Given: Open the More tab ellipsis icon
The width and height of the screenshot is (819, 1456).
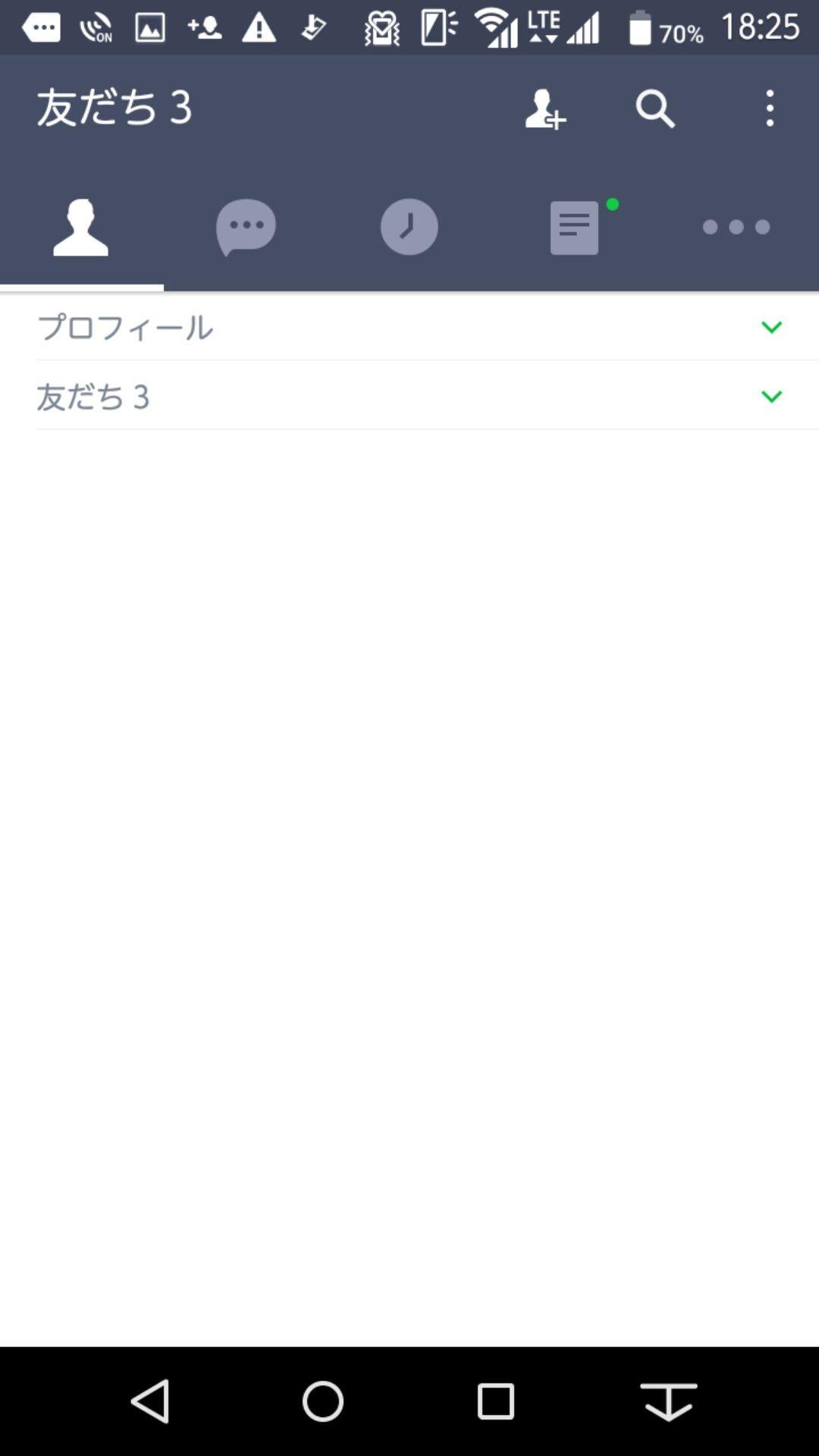Looking at the screenshot, I should pos(736,227).
